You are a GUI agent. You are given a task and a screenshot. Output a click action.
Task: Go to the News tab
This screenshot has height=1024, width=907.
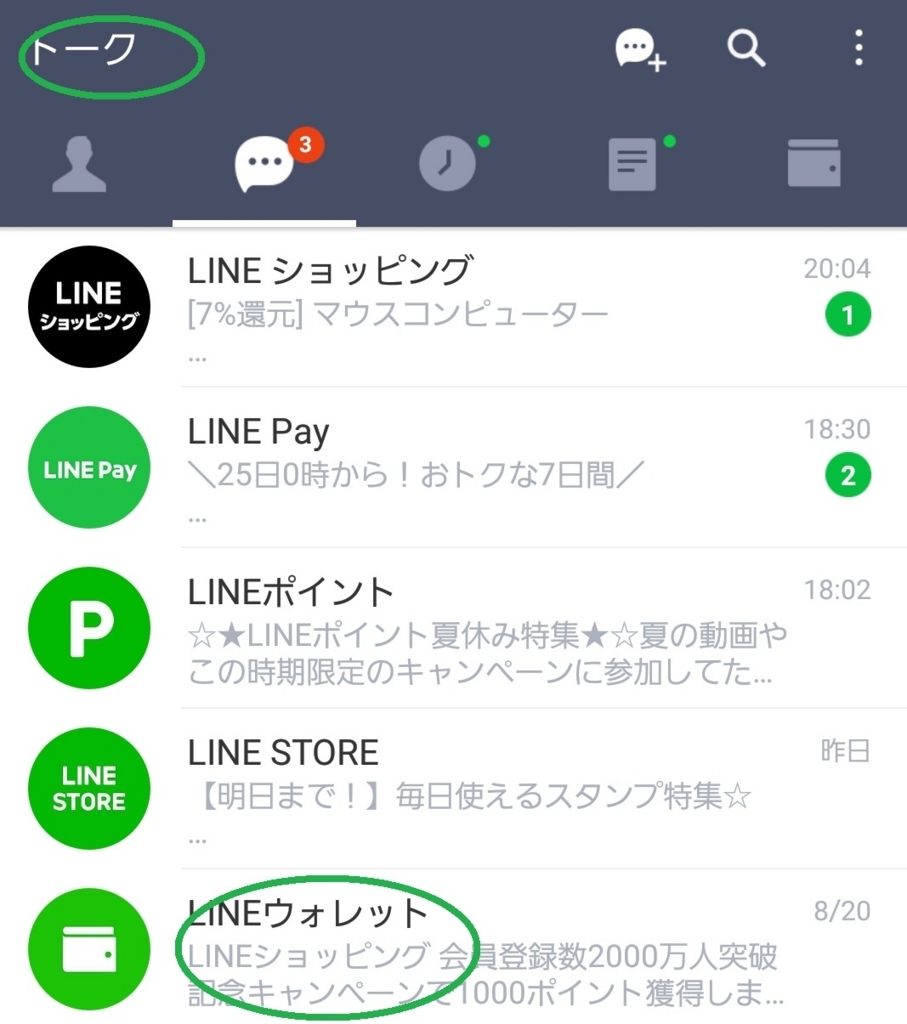[632, 164]
